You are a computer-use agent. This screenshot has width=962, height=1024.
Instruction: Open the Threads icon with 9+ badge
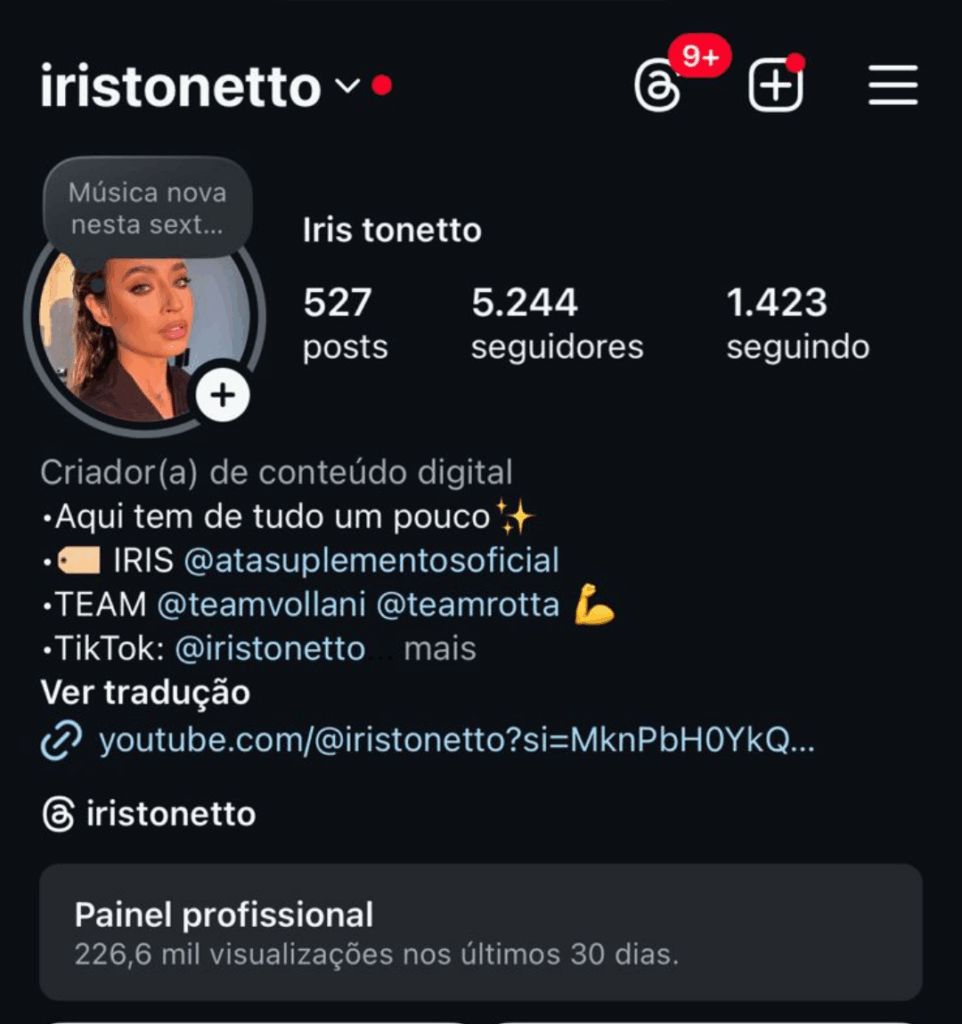(x=659, y=88)
